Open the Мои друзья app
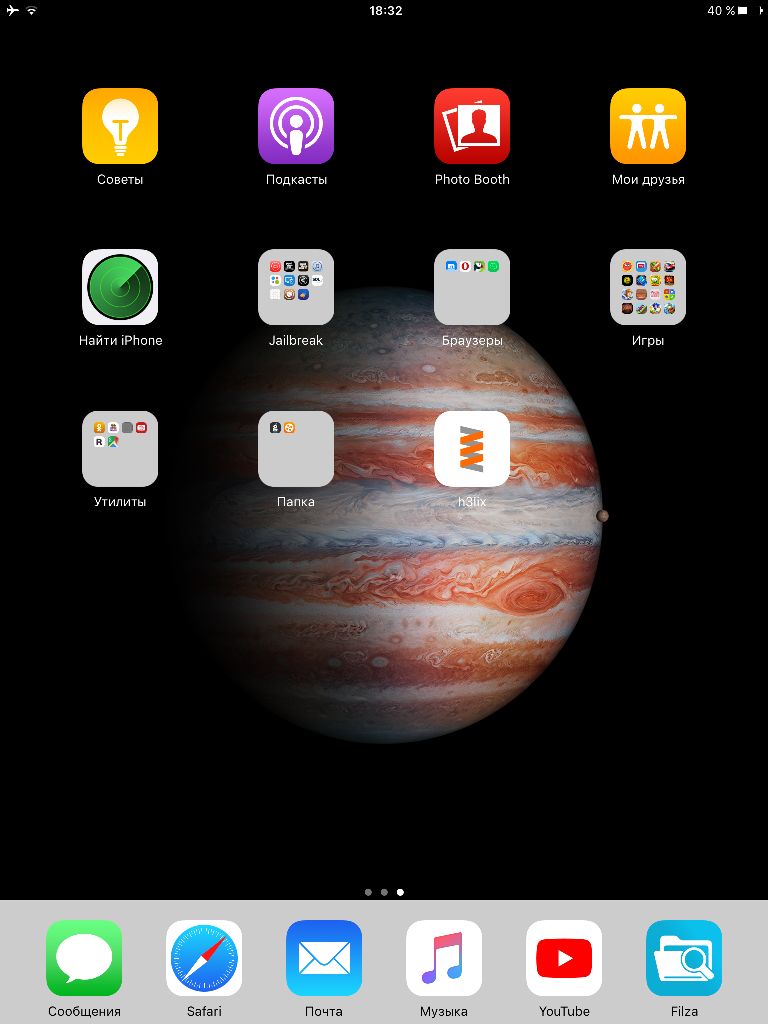The height and width of the screenshot is (1024, 768). coord(648,126)
